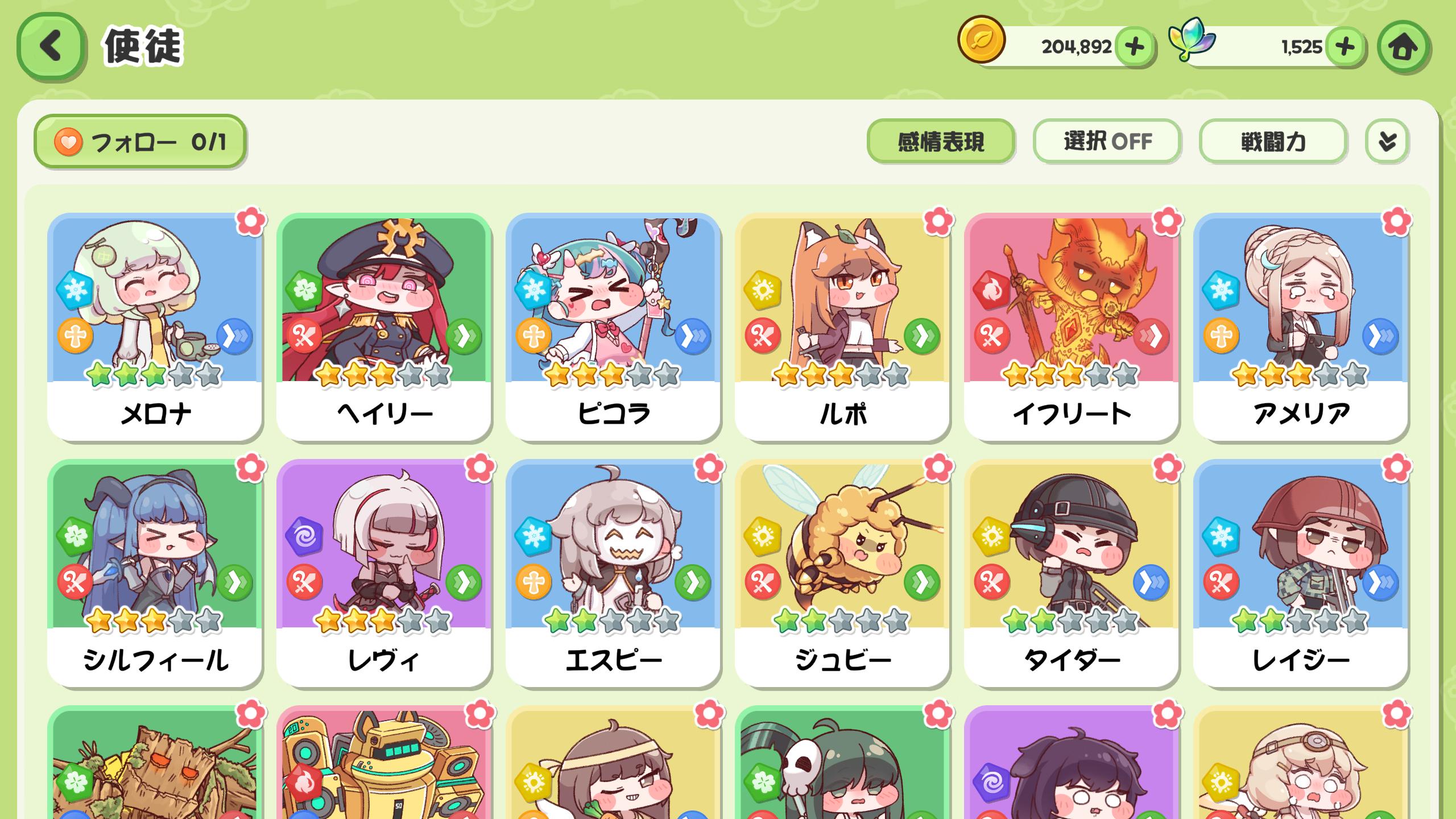Select the ヘイリー character card

(384, 327)
